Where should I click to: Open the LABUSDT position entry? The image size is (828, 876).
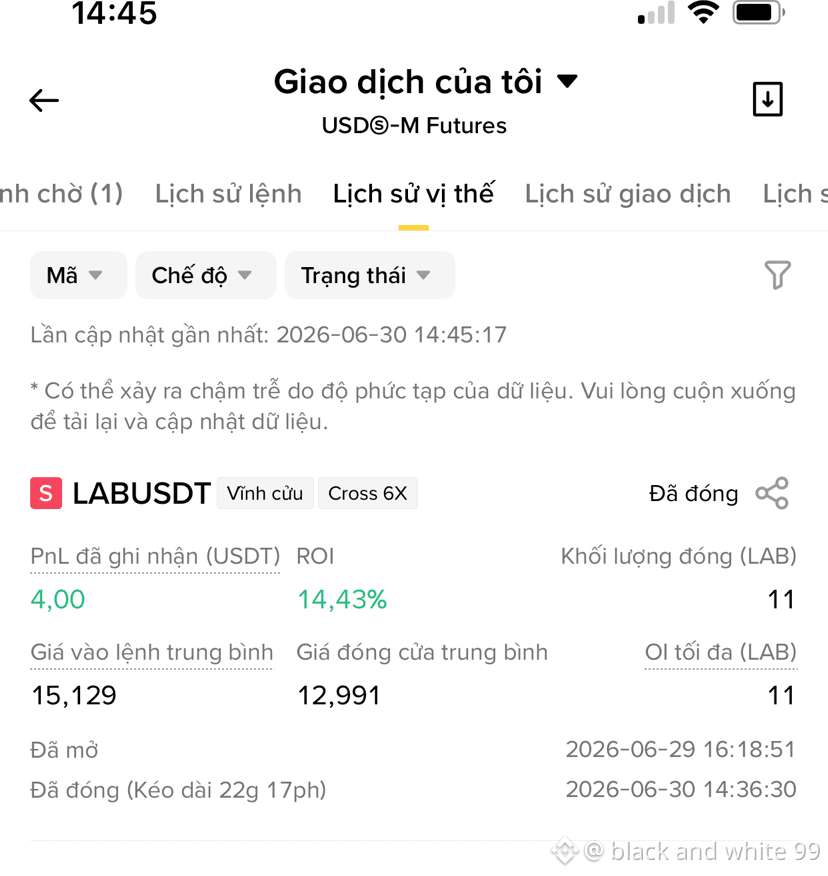(141, 493)
